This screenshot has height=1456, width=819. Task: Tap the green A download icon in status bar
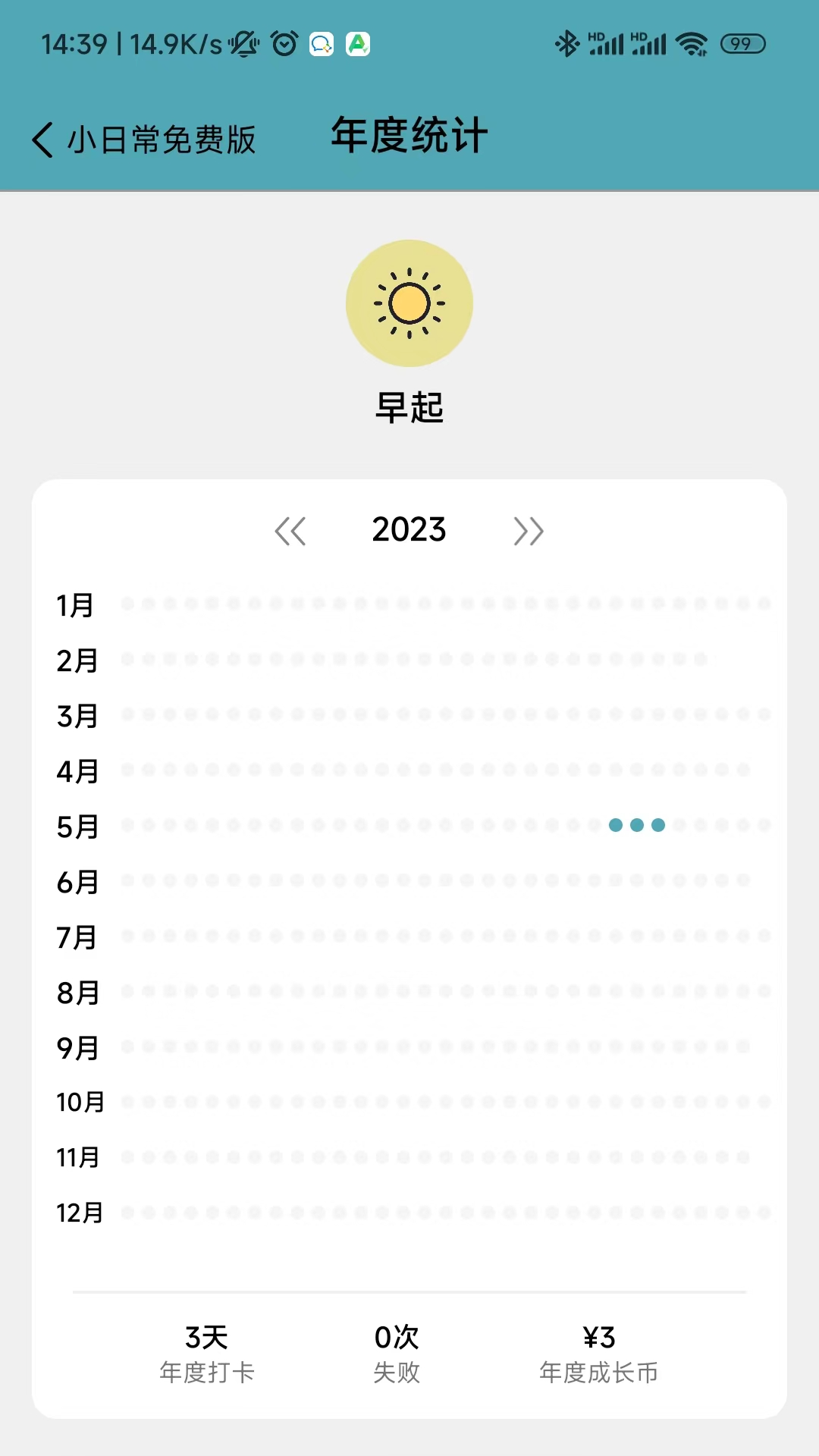[x=358, y=44]
